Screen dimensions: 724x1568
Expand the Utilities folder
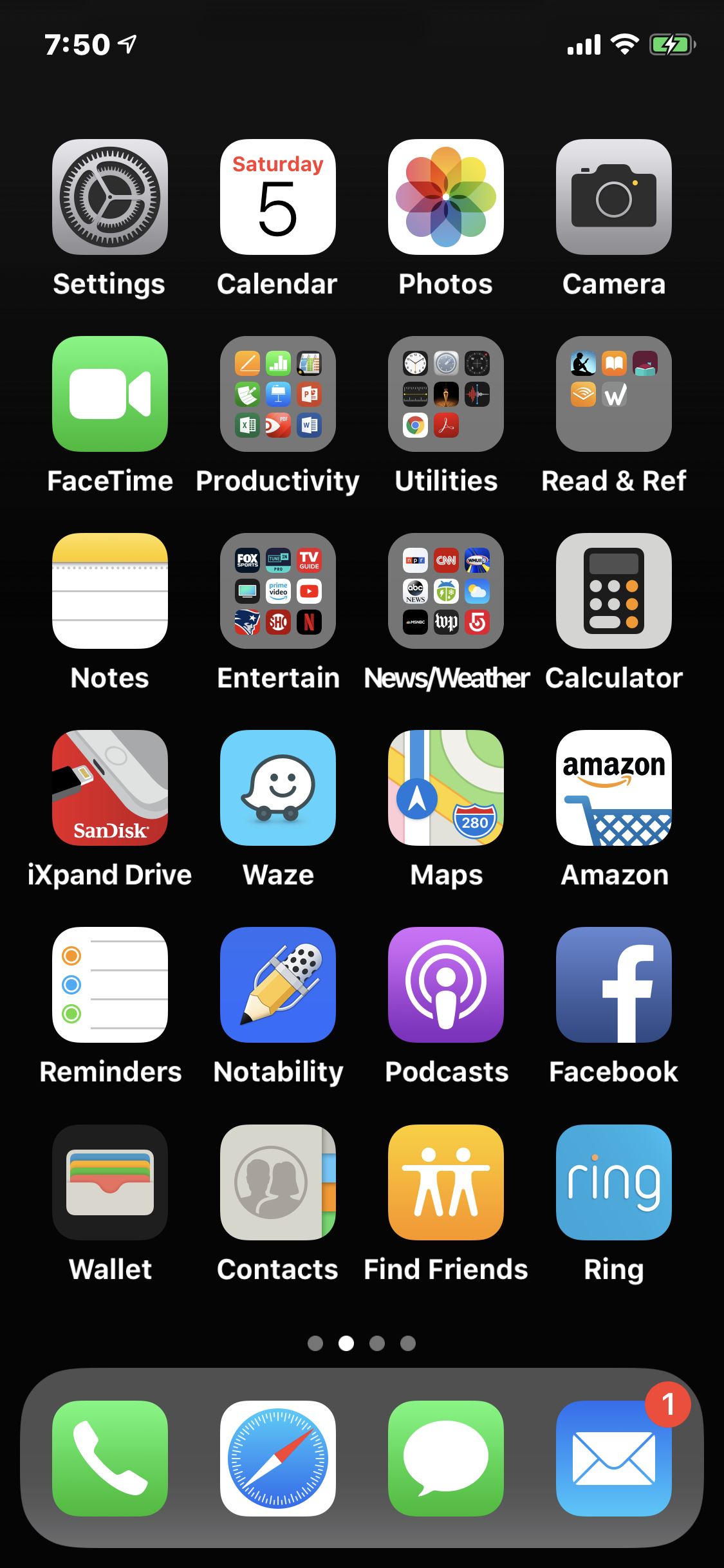click(x=446, y=394)
